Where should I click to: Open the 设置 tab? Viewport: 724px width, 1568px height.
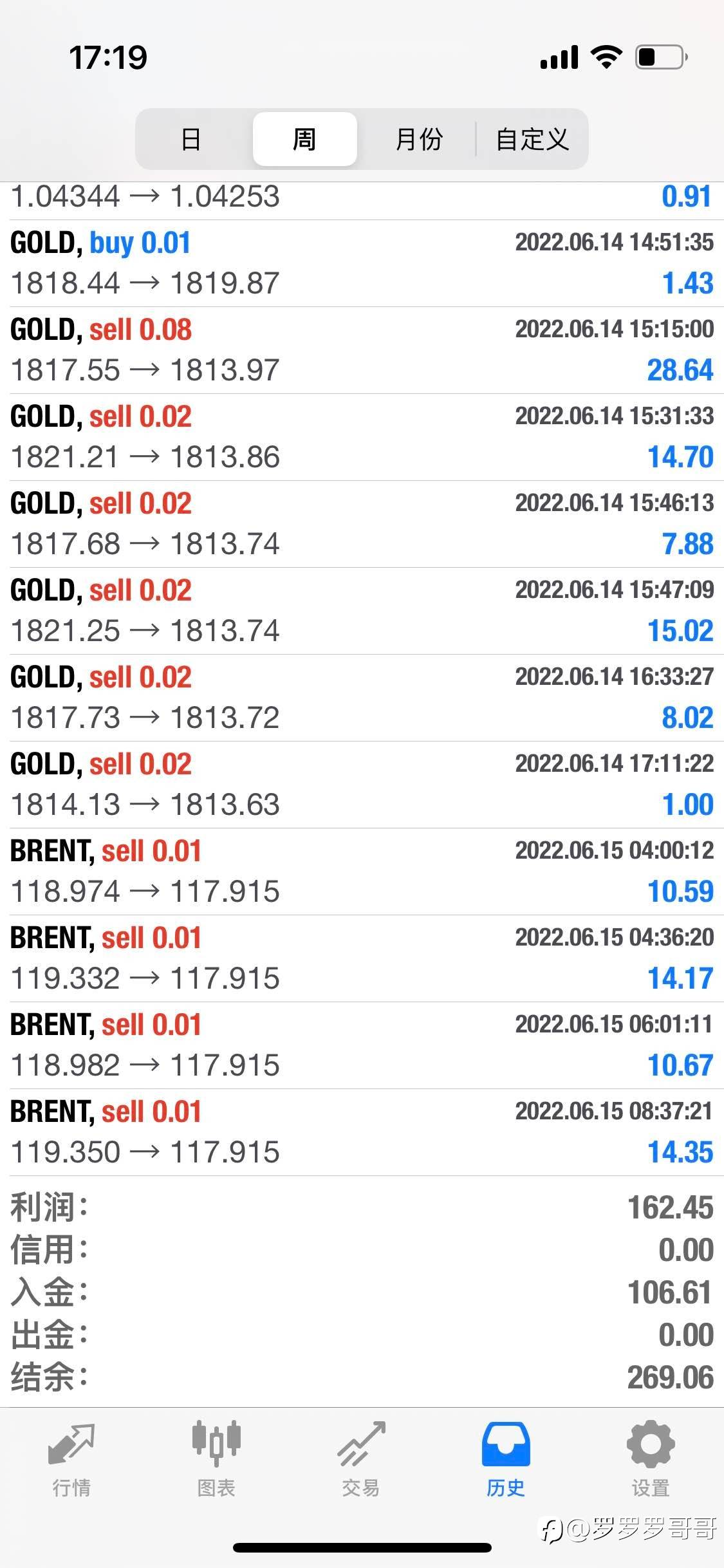coord(651,1460)
